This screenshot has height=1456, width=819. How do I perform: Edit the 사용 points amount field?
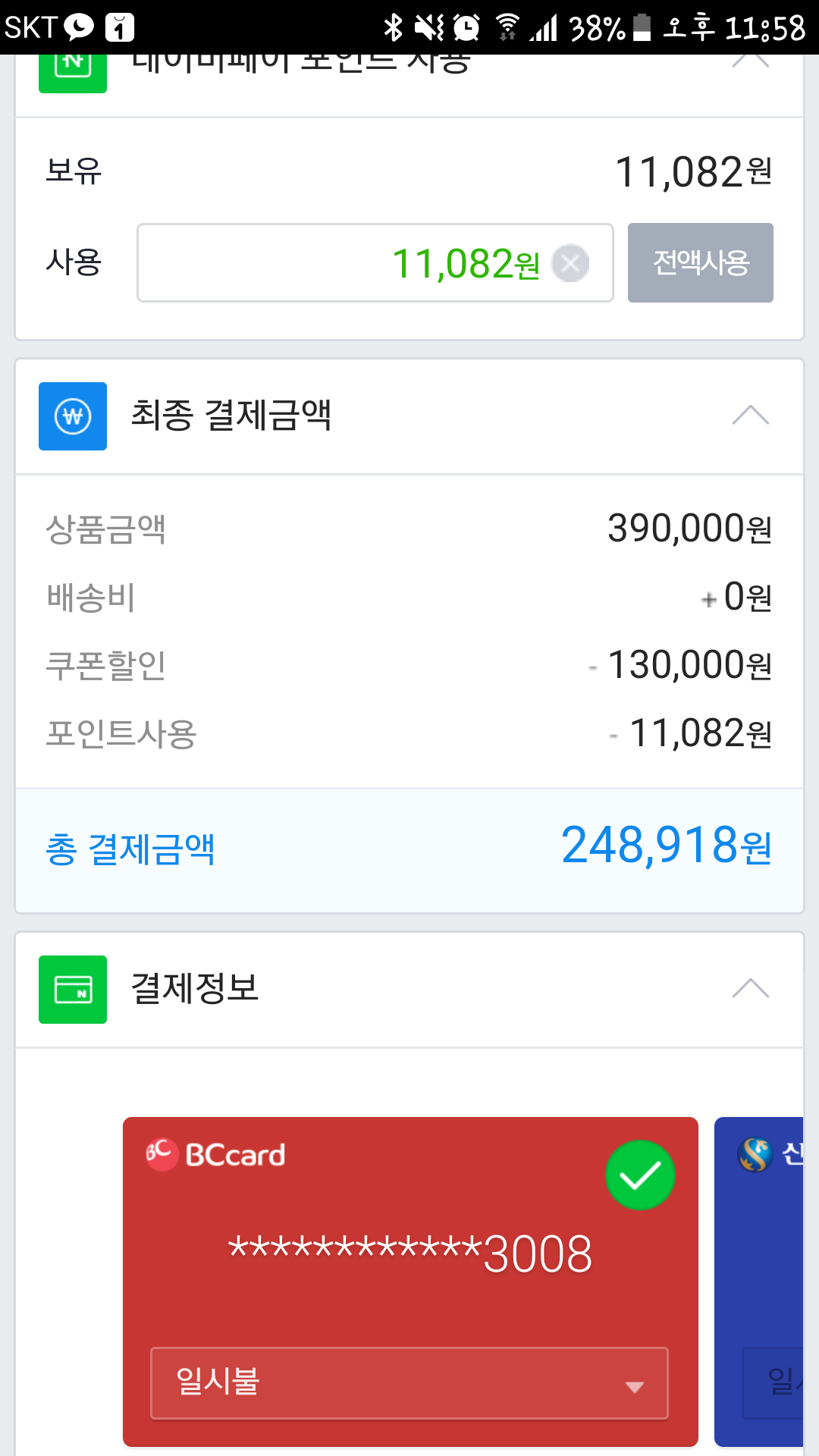click(x=375, y=263)
